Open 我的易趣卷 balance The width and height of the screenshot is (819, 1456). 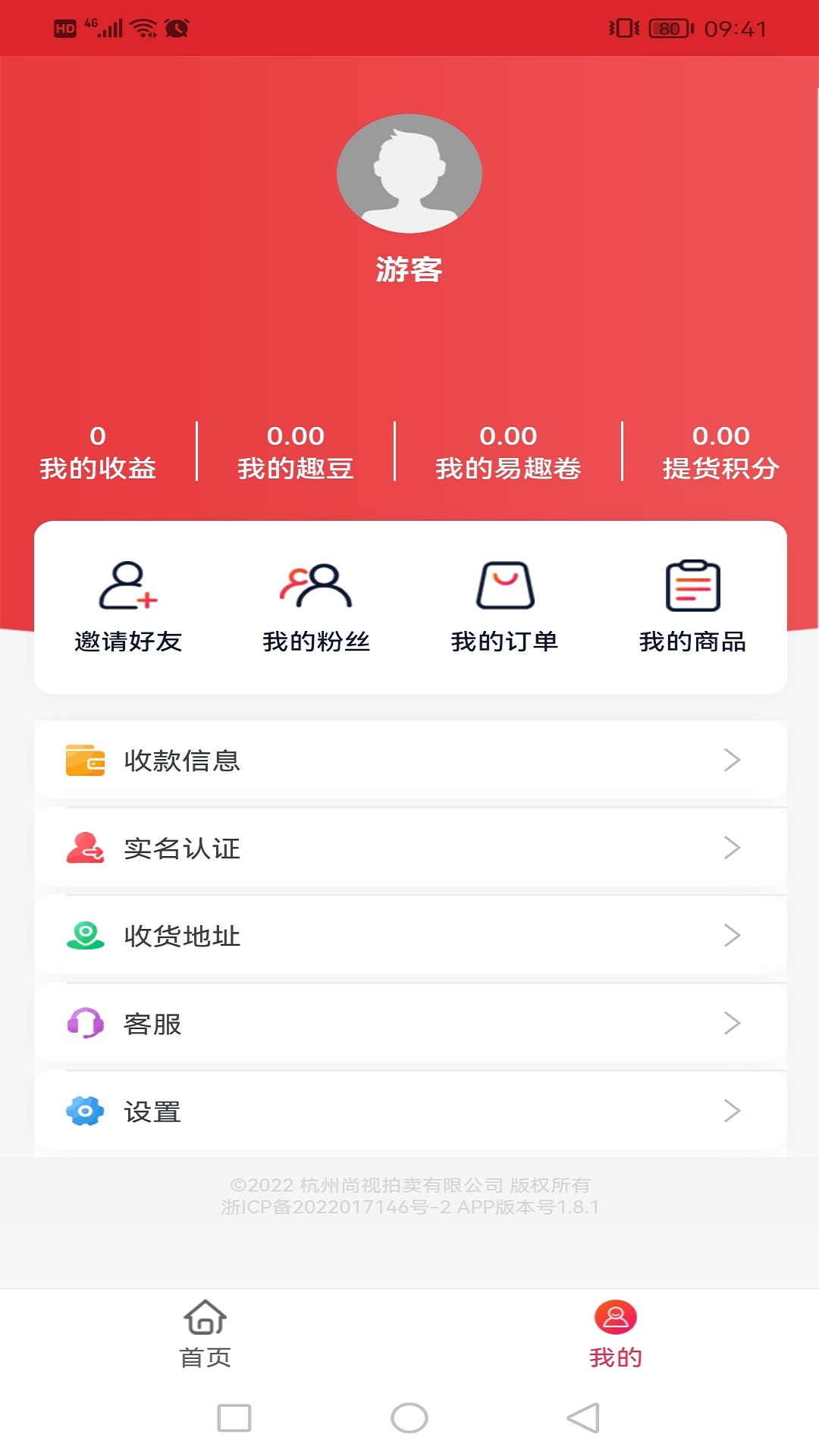point(508,452)
